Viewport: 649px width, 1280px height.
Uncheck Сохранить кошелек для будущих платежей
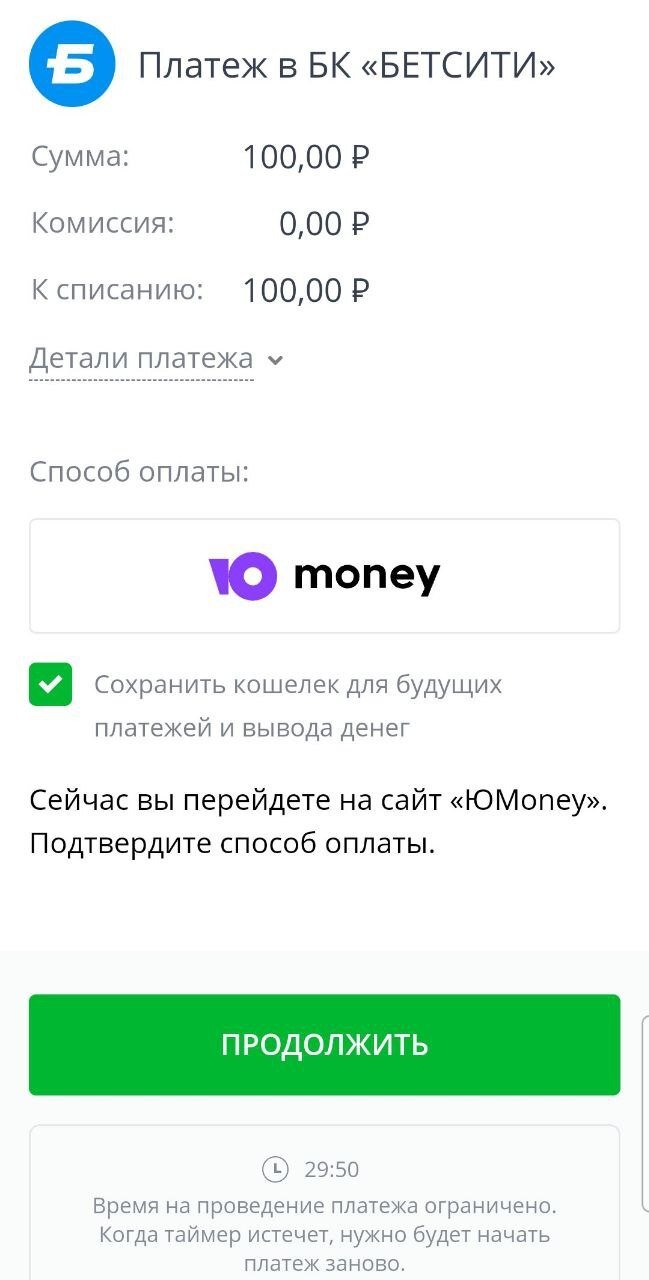coord(51,685)
